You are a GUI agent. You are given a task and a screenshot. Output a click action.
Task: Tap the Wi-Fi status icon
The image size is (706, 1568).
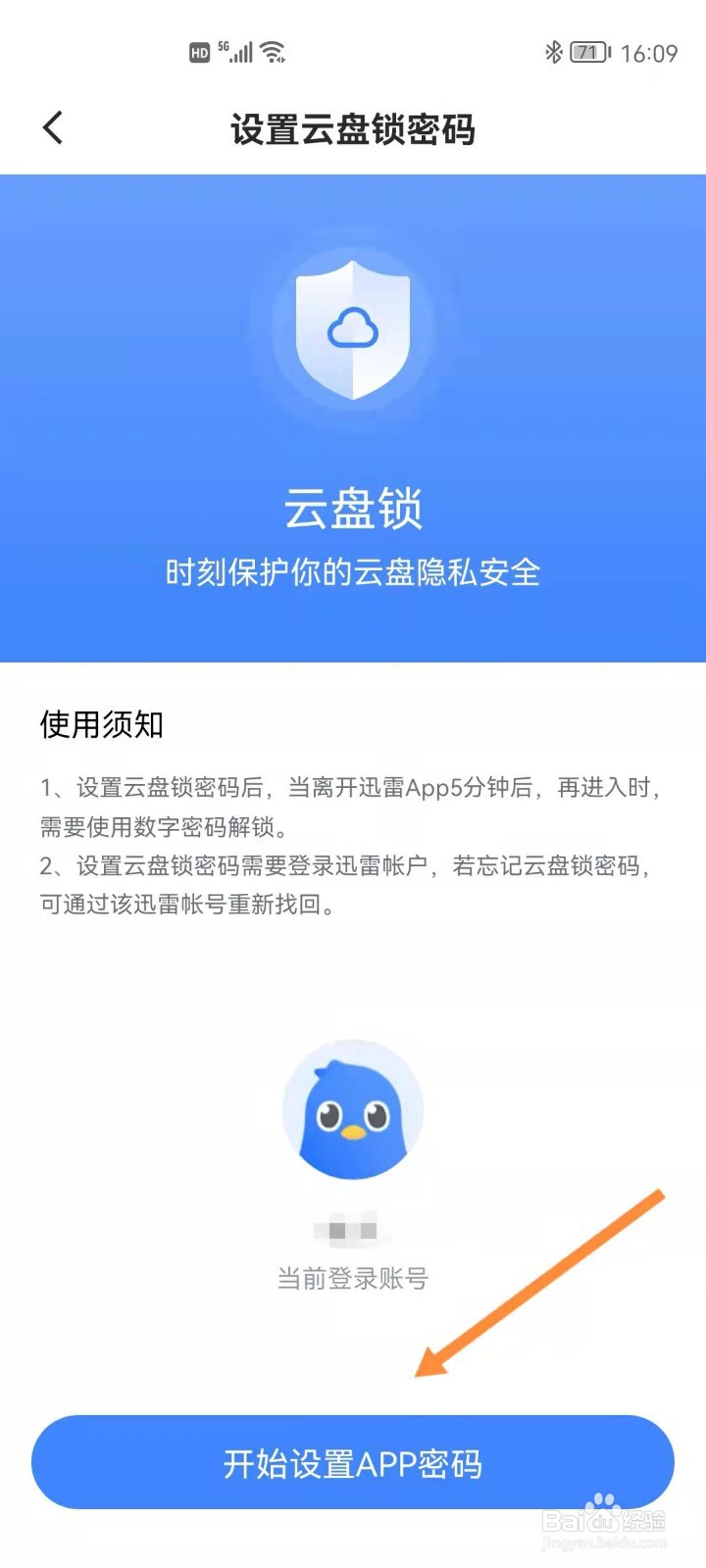(277, 51)
